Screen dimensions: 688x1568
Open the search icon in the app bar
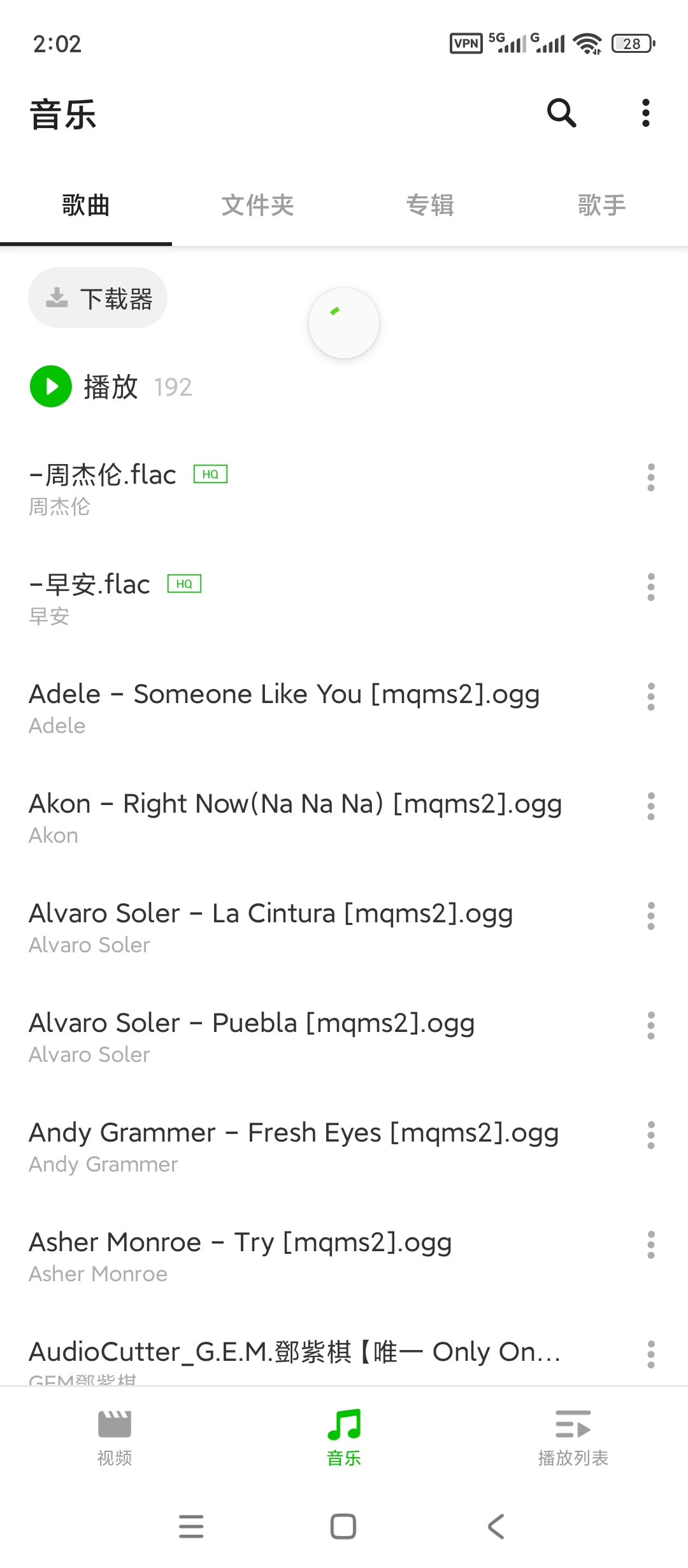[561, 113]
